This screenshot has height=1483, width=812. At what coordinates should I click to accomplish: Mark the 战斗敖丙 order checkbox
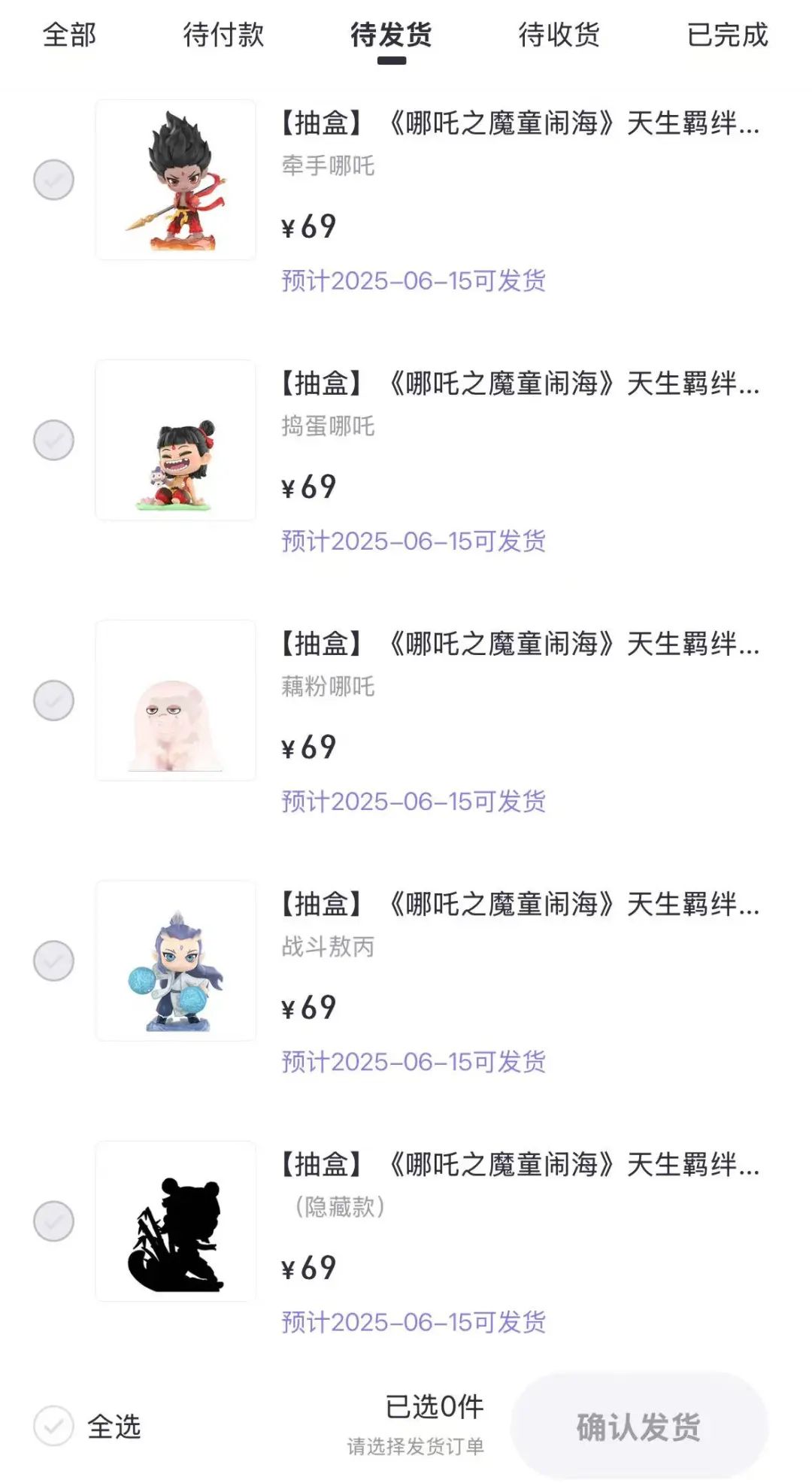53,960
